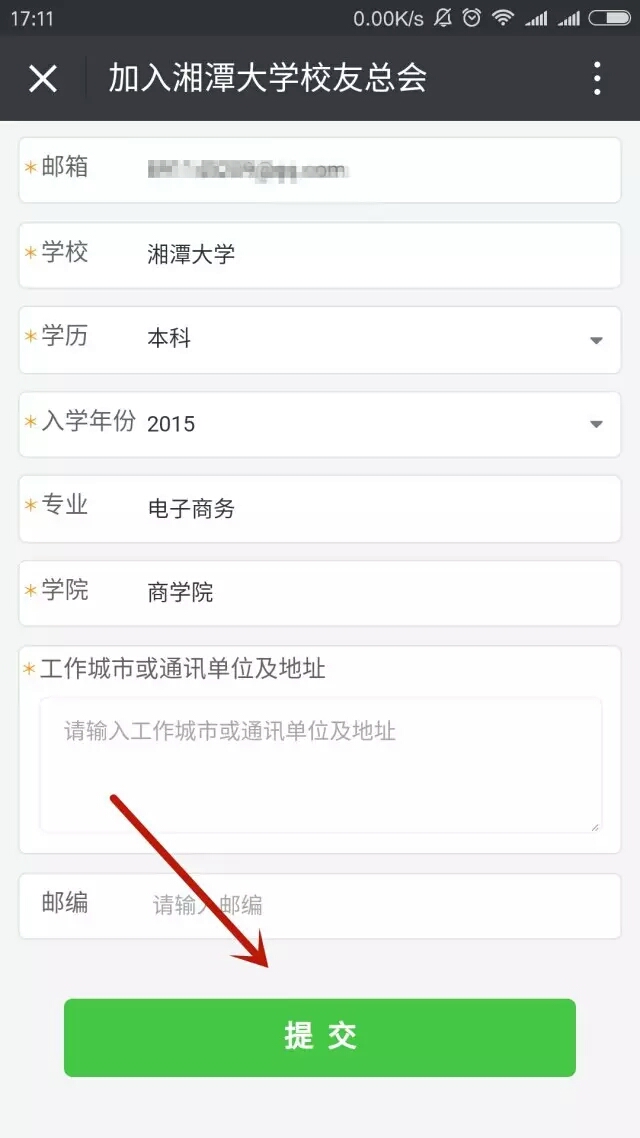Close the 加入湘潭大学校友总会 page
The image size is (640, 1138).
coord(43,78)
